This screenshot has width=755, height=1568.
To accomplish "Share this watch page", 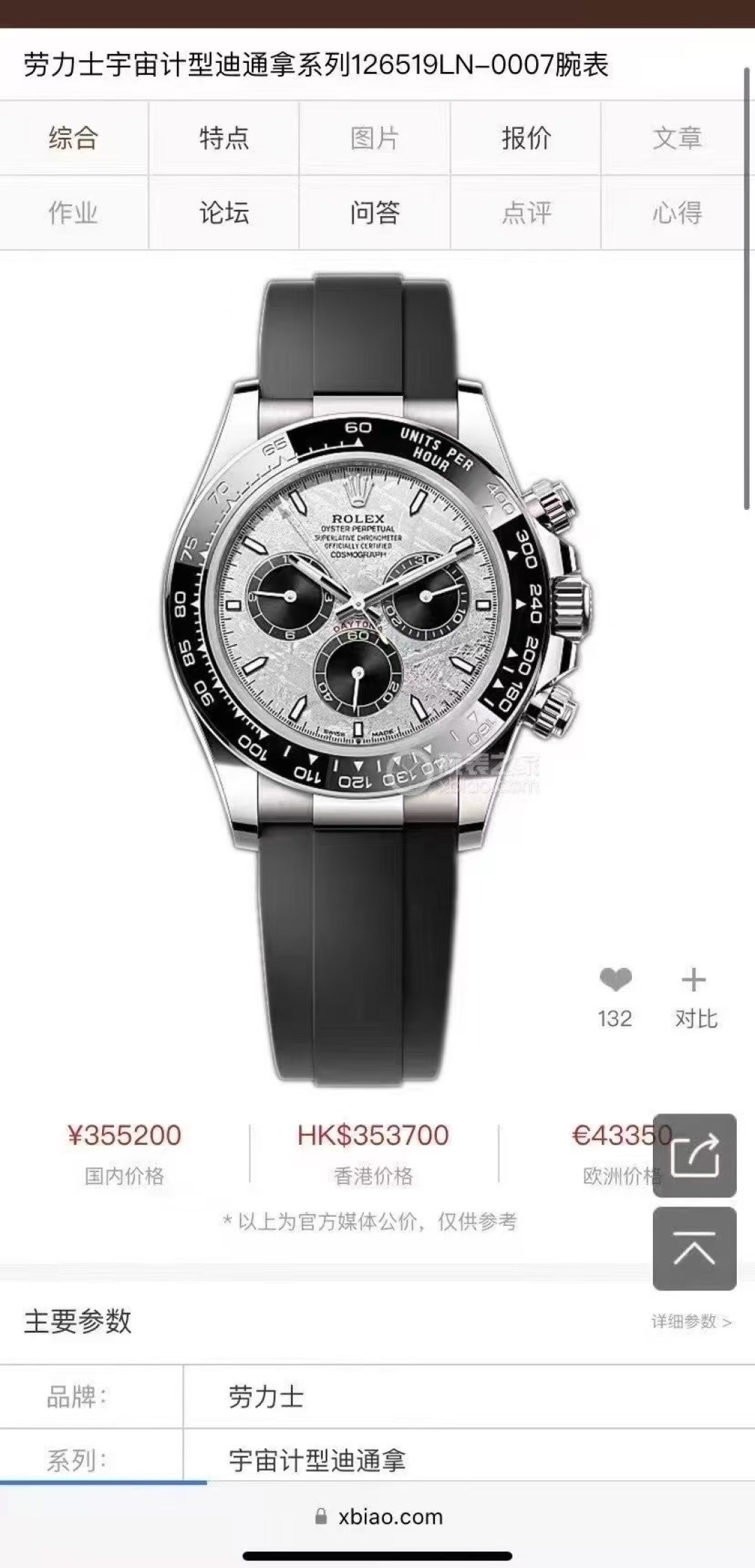I will pos(694,1155).
